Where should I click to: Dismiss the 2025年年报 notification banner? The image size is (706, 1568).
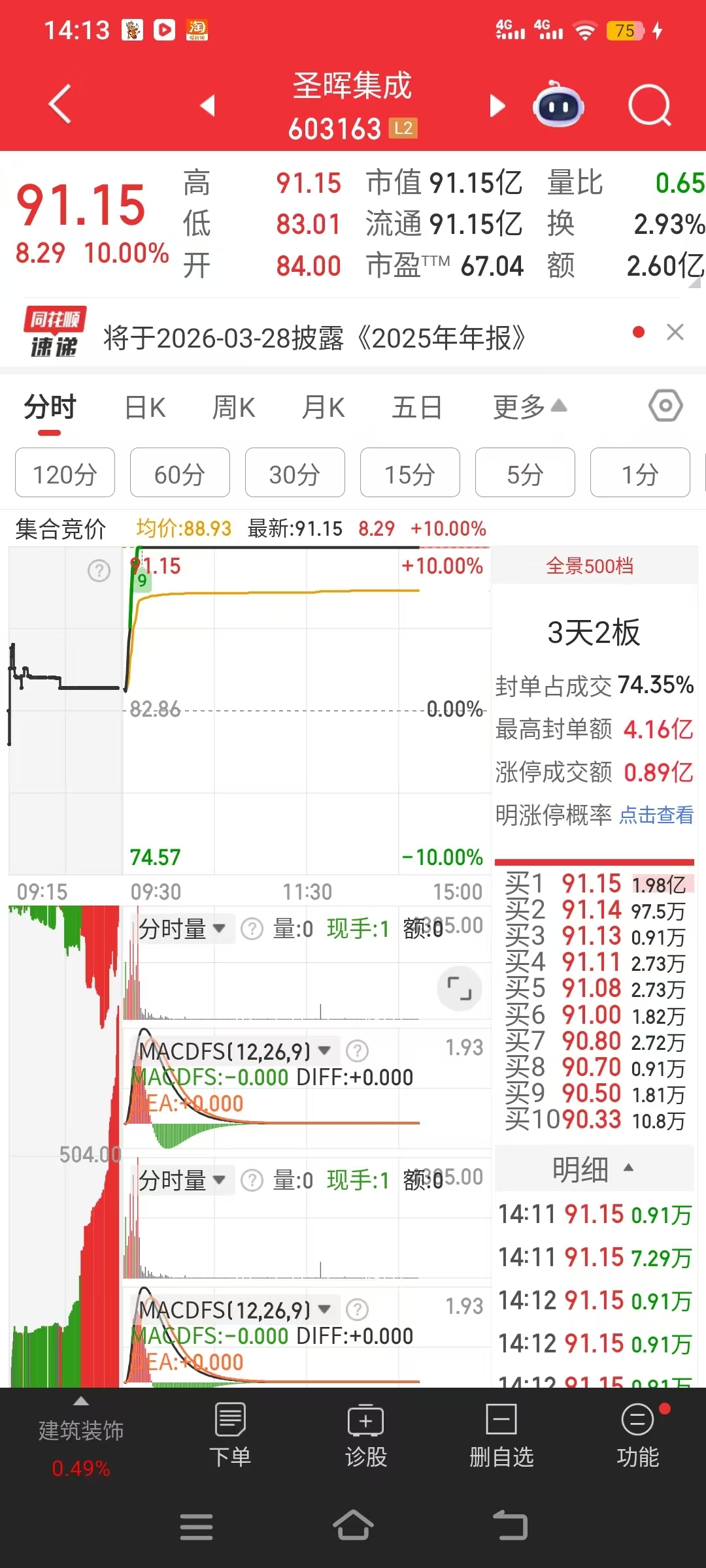[676, 333]
